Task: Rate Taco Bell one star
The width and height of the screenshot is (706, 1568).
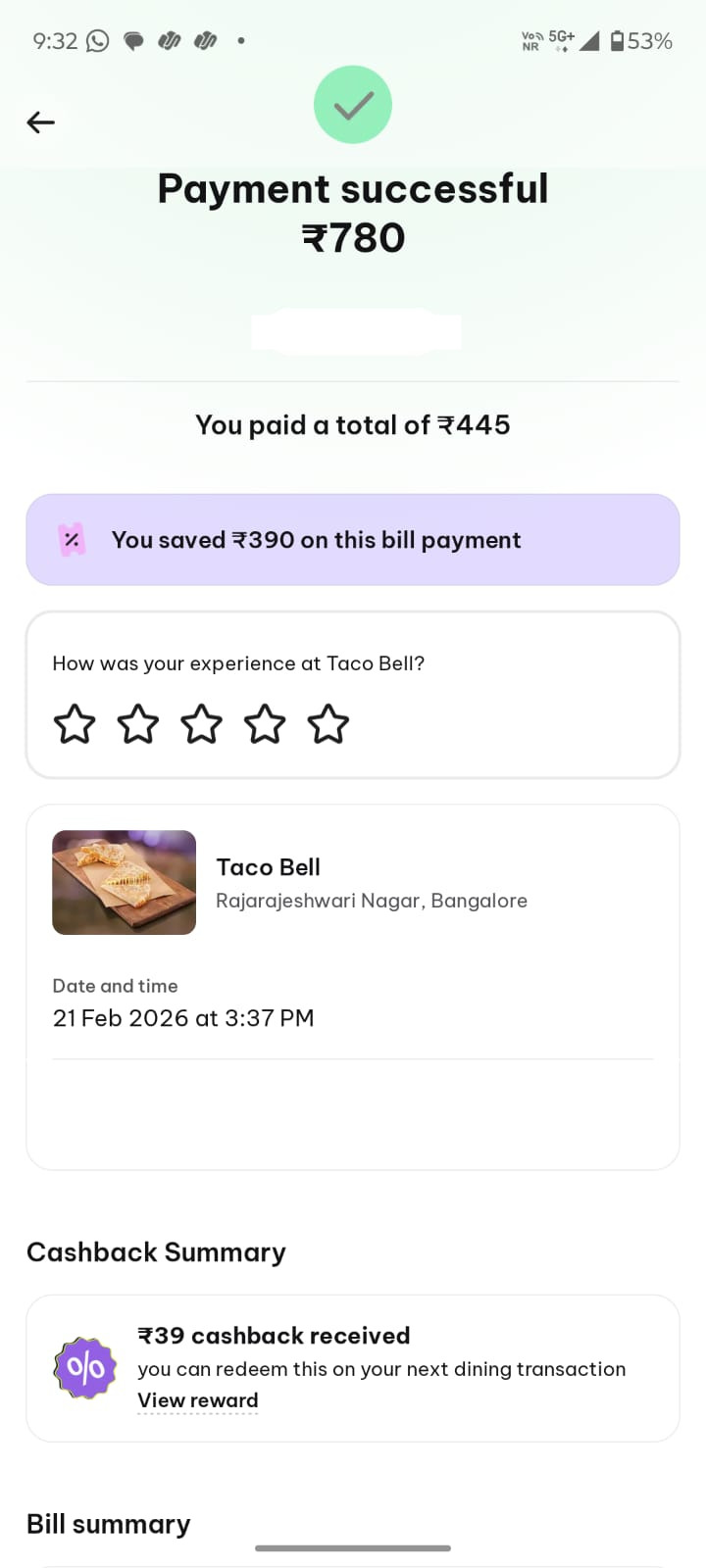Action: [75, 725]
